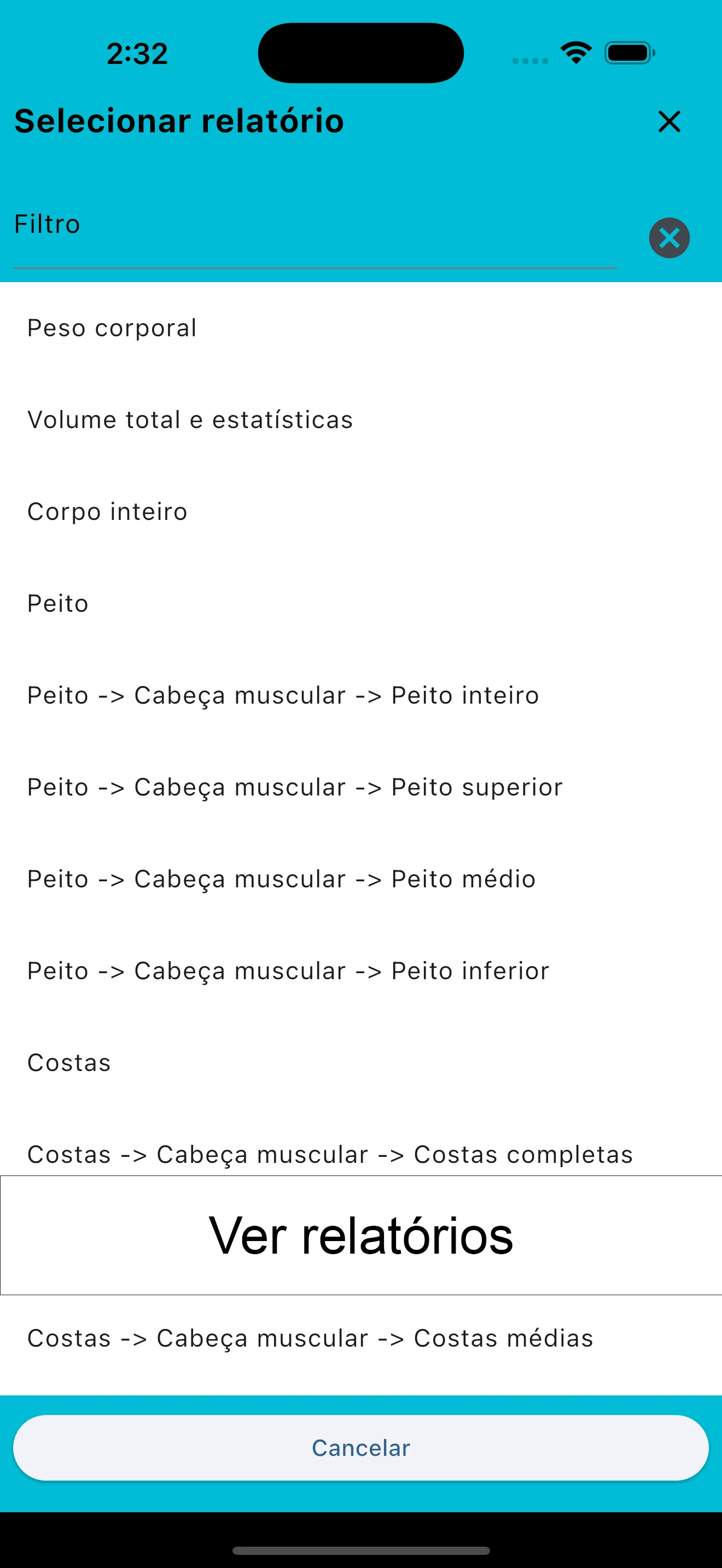Clear the Filtro text field
Viewport: 722px width, 1568px height.
coord(668,238)
